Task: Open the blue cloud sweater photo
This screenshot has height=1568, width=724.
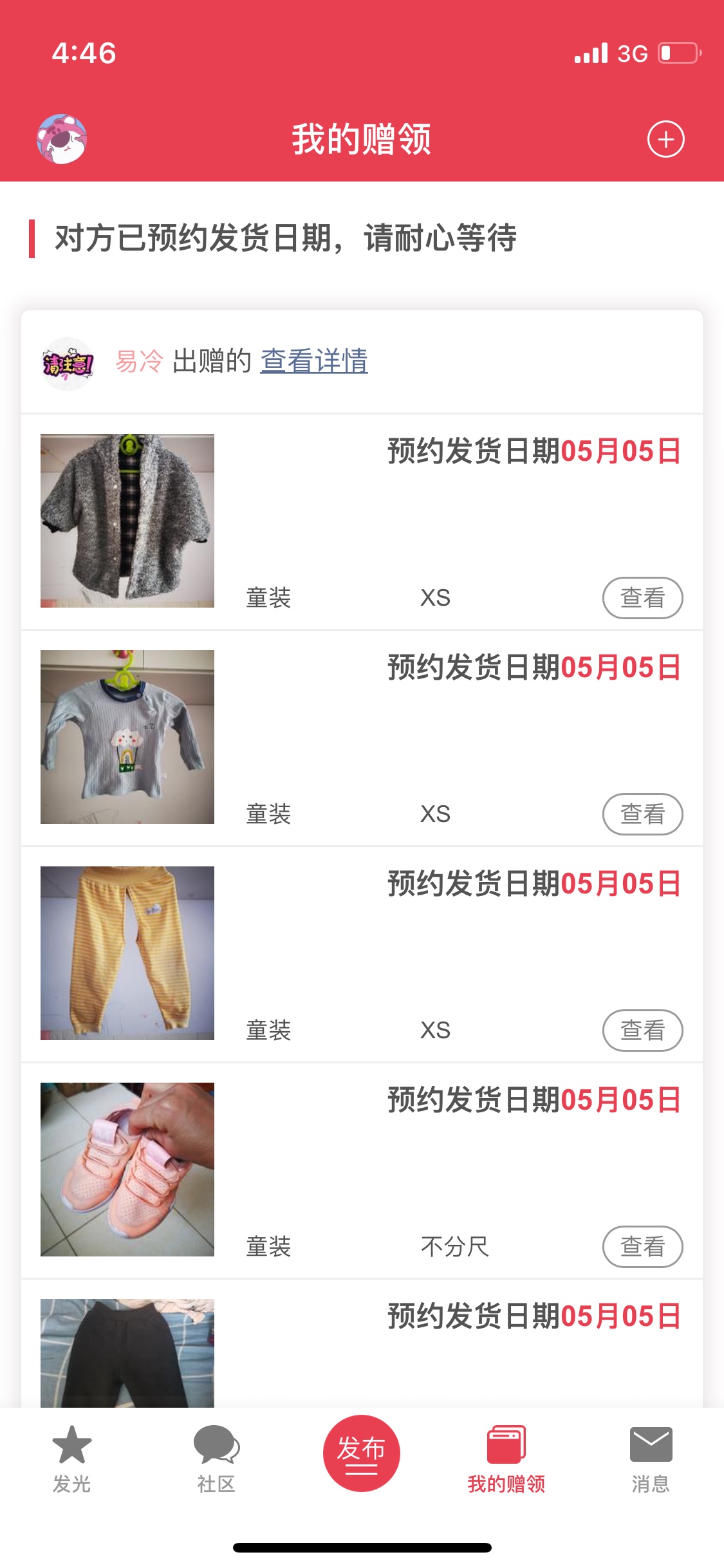Action: click(x=127, y=736)
